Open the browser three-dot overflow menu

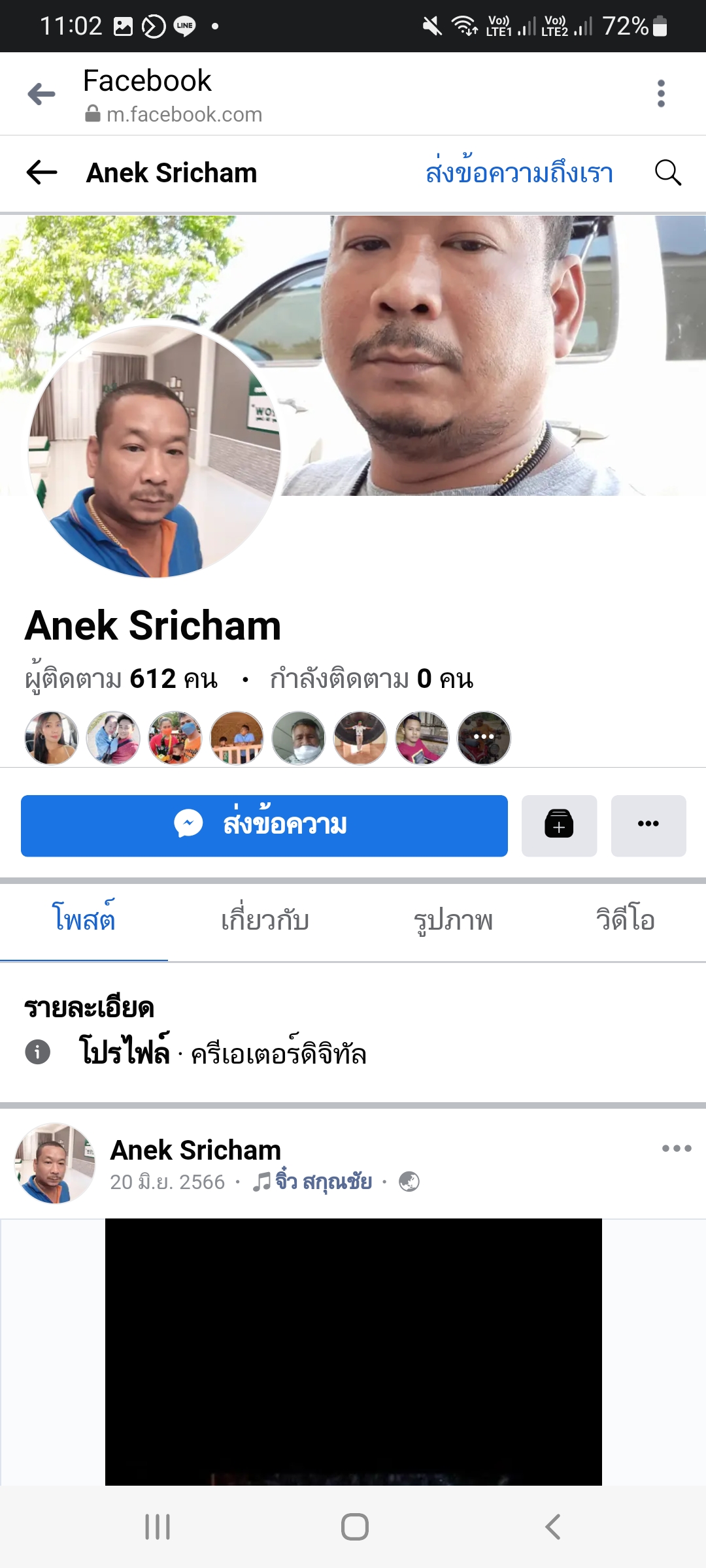pyautogui.click(x=661, y=93)
